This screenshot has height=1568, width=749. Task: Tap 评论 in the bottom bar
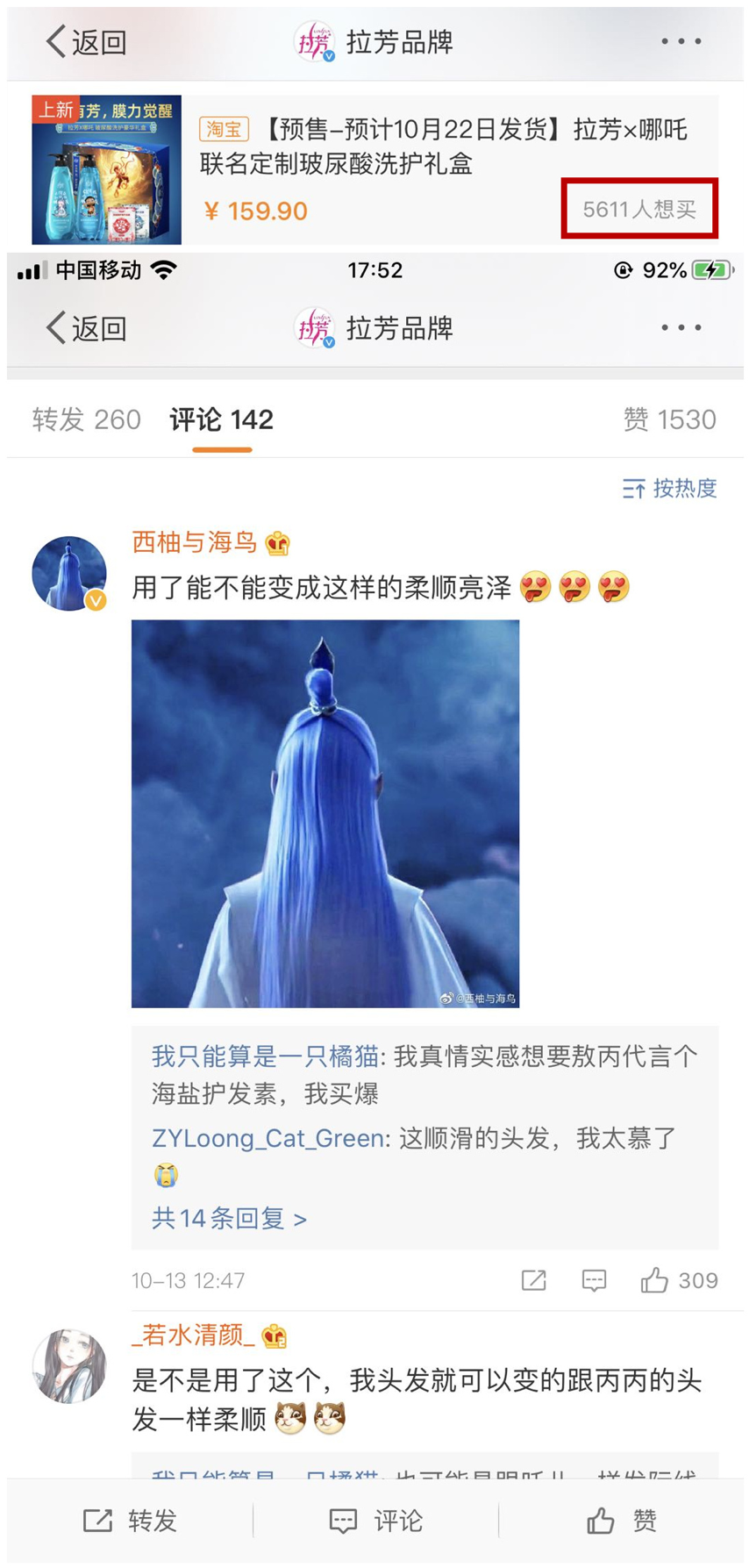pyautogui.click(x=375, y=1521)
